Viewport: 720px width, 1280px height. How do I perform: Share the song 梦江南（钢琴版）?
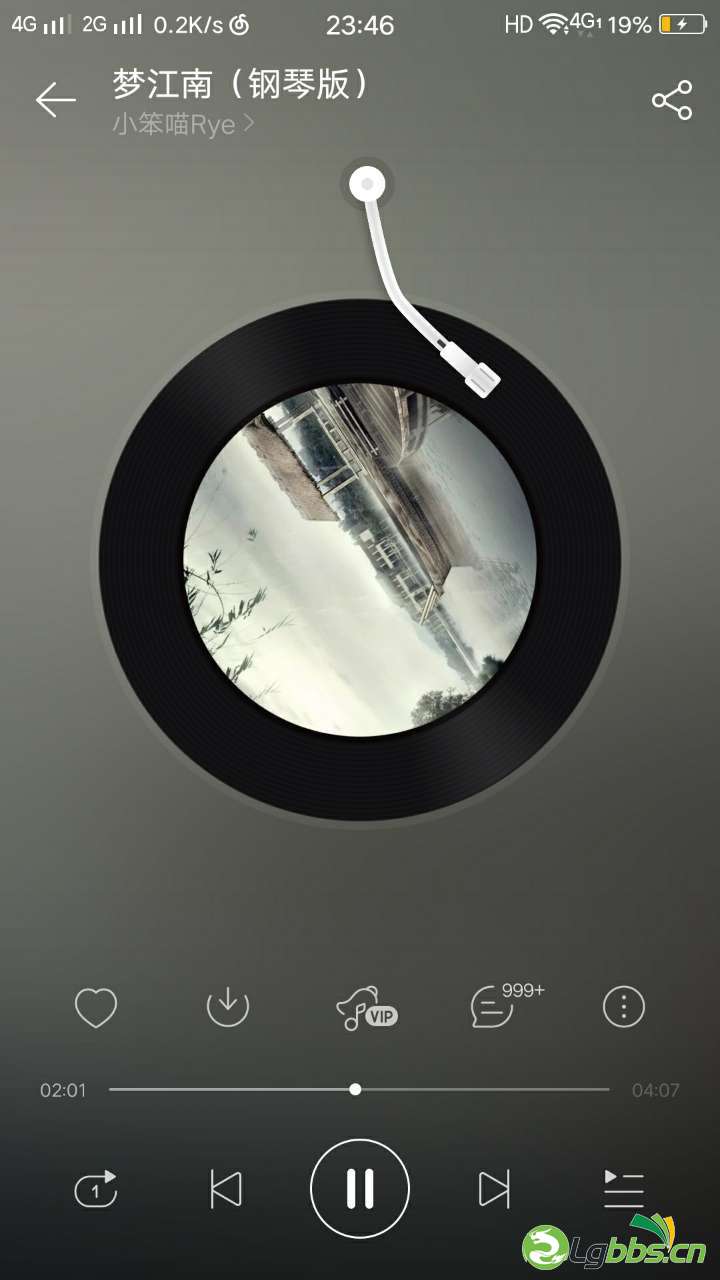672,99
